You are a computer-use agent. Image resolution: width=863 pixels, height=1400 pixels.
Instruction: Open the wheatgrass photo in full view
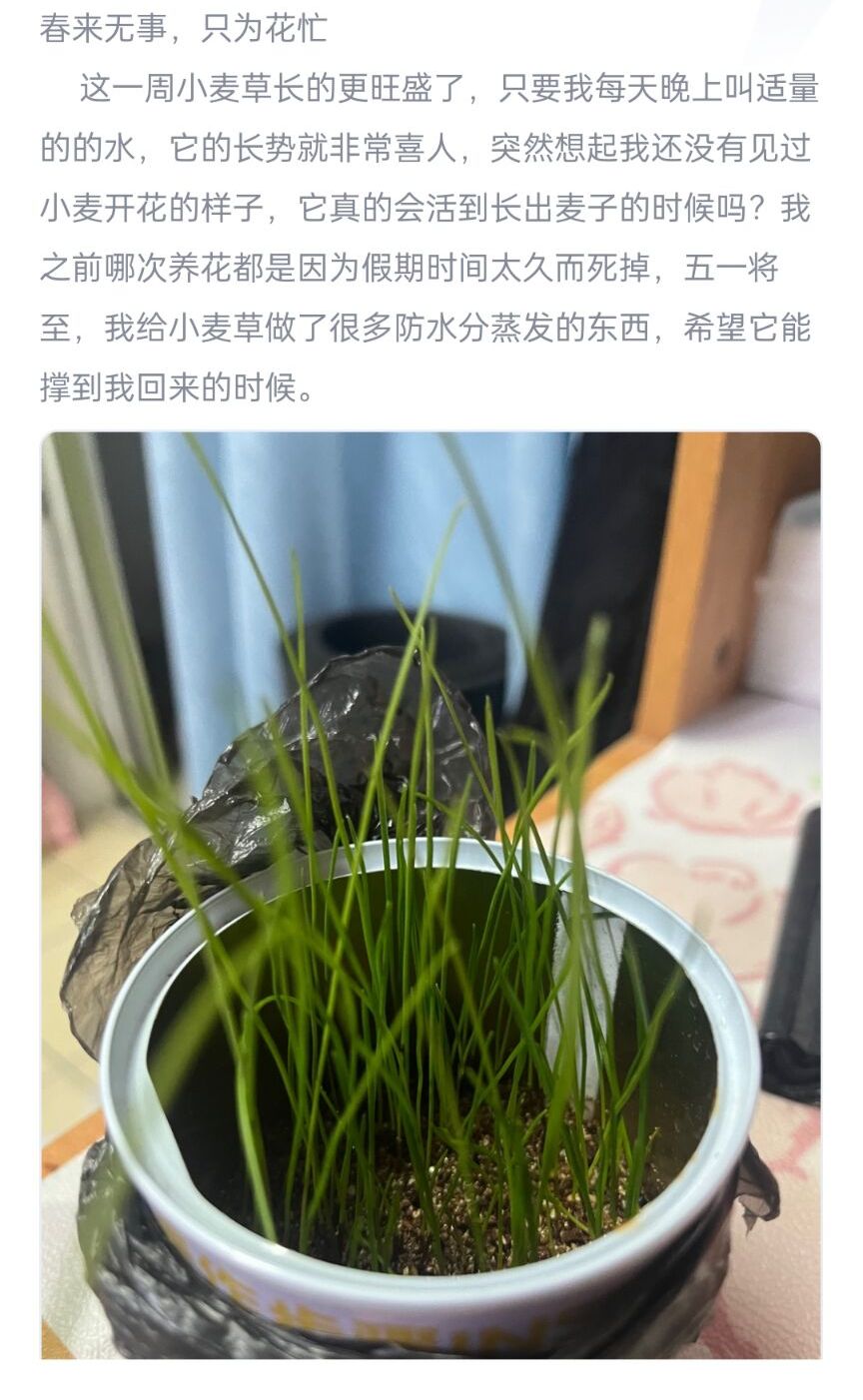click(x=431, y=894)
